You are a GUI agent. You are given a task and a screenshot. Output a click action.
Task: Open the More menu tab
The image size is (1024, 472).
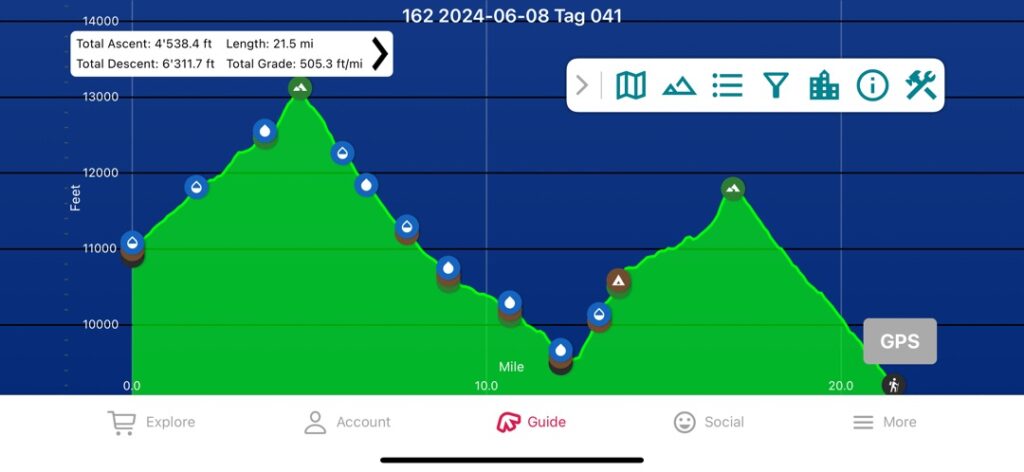884,422
